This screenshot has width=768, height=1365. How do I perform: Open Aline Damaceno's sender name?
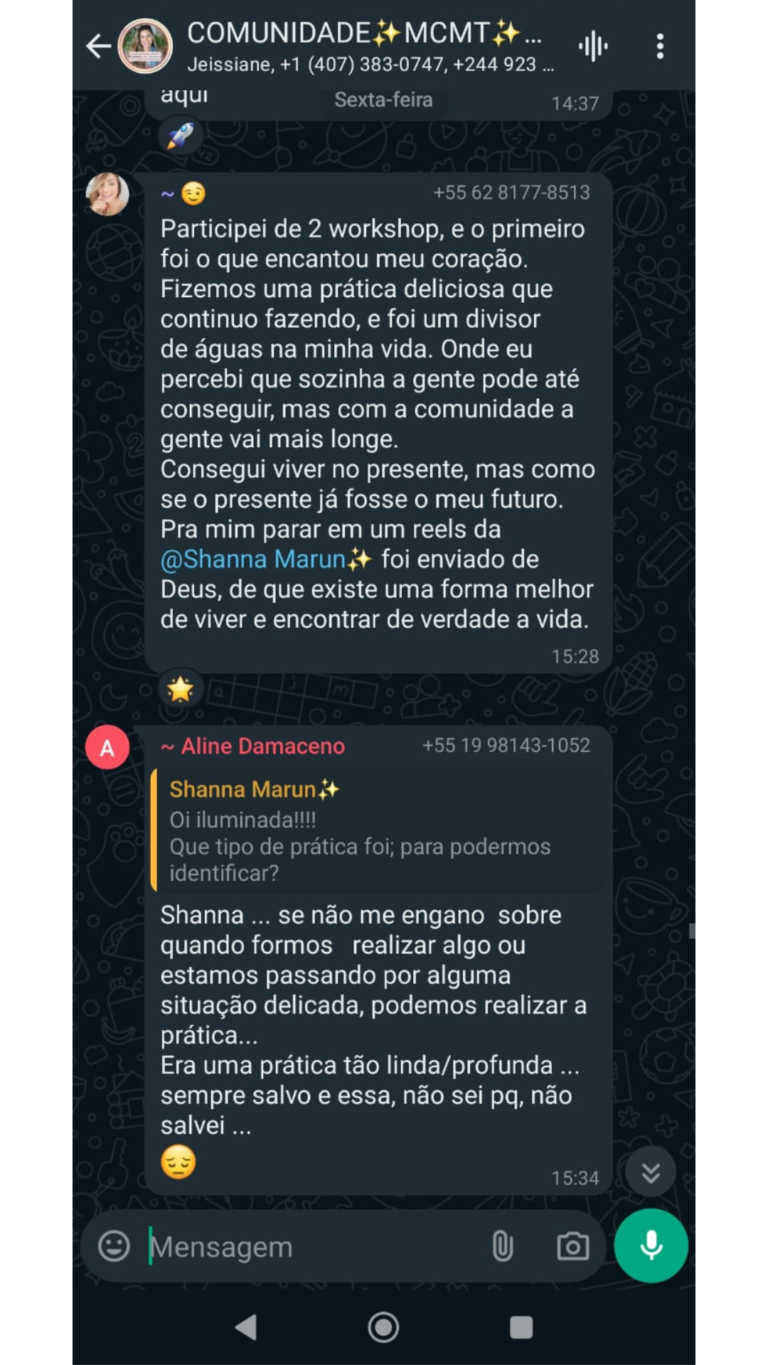pyautogui.click(x=253, y=746)
